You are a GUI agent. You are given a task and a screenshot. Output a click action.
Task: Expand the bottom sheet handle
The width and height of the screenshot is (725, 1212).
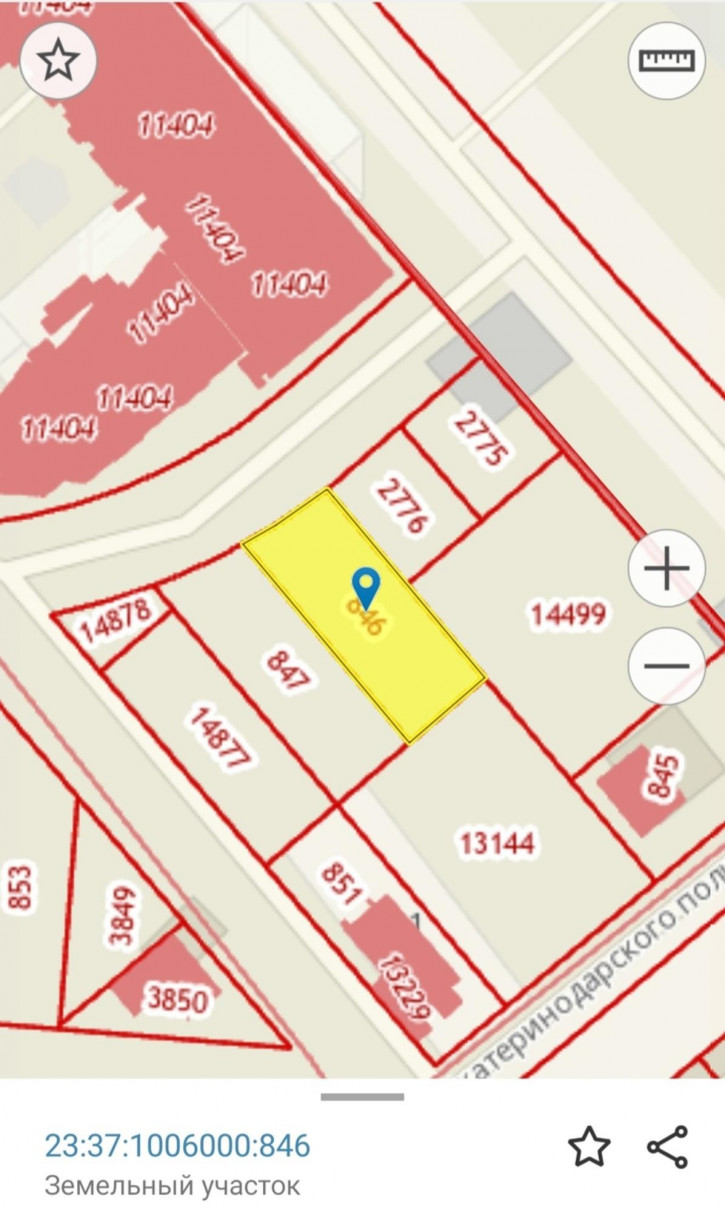(x=362, y=1097)
